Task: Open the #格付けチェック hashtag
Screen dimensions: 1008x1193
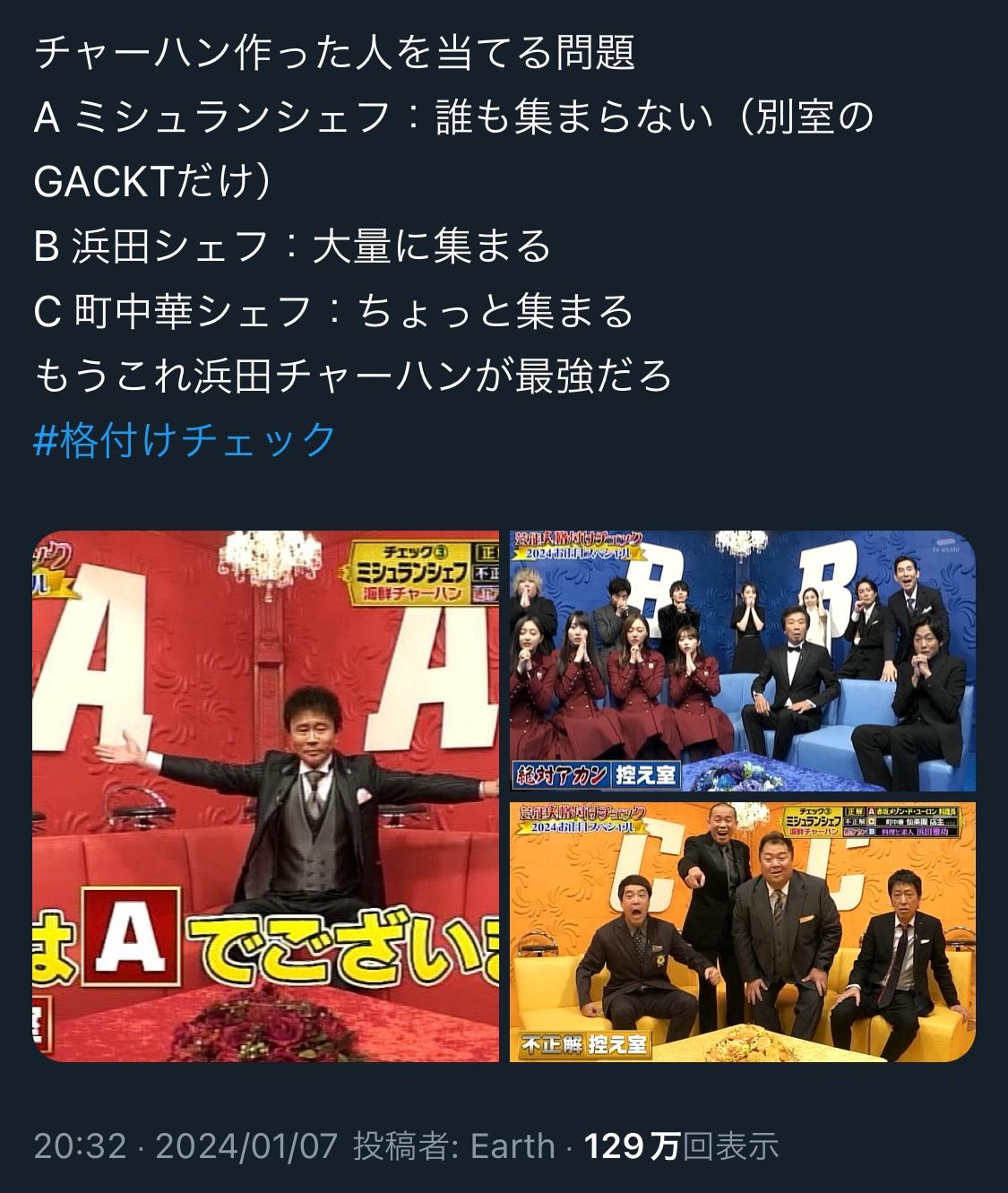Action: tap(185, 440)
